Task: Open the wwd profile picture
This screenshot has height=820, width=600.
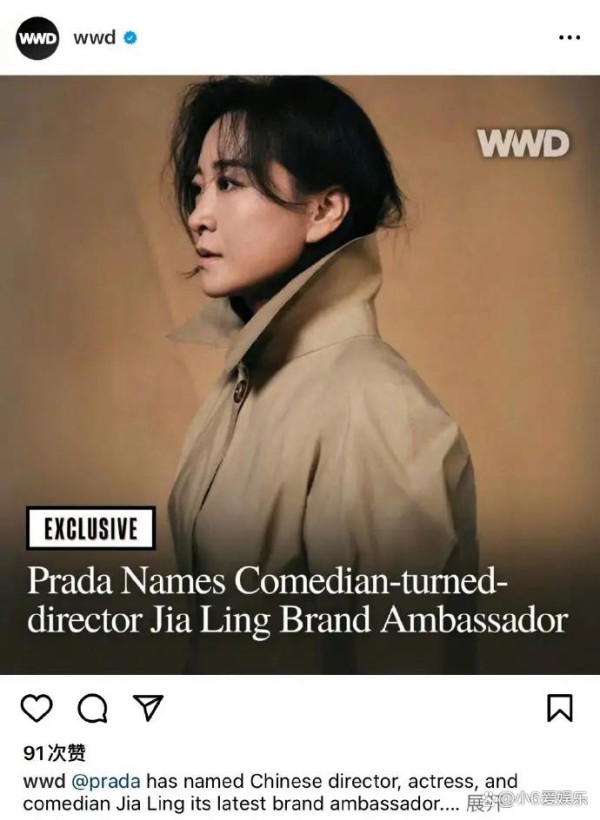Action: click(36, 38)
